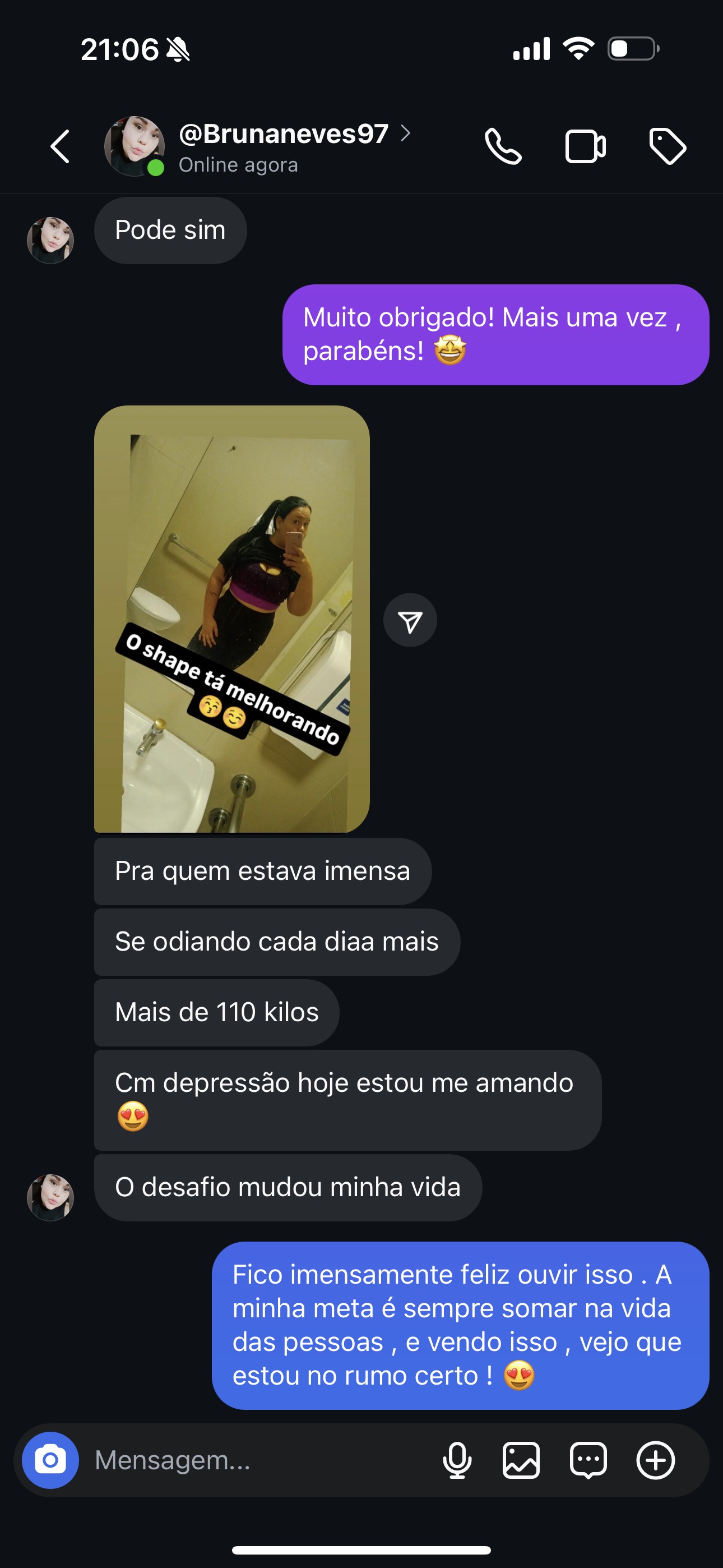Check the Online agora status indicator
The width and height of the screenshot is (723, 1568).
coord(237,164)
